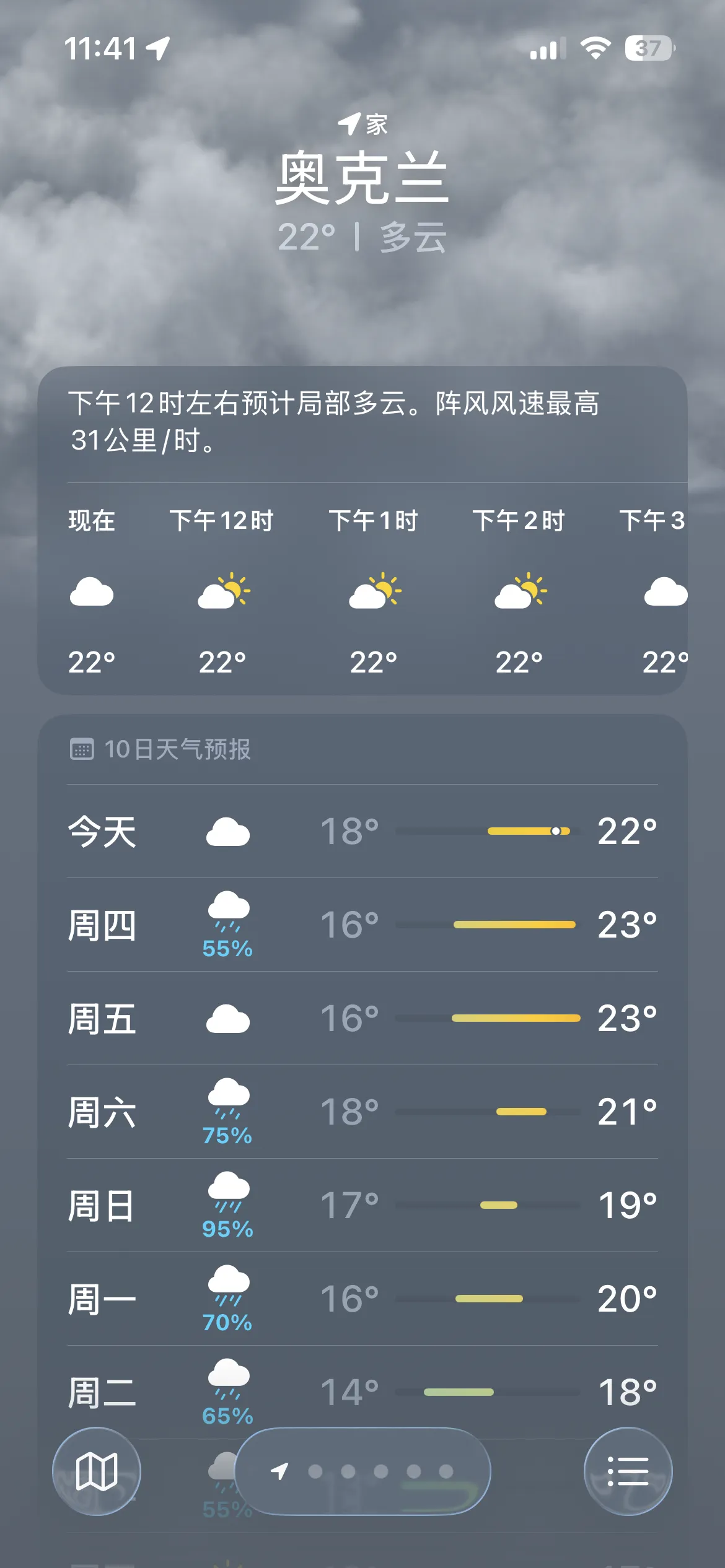Open 周日 forecast row
The width and height of the screenshot is (725, 1568).
click(362, 1206)
